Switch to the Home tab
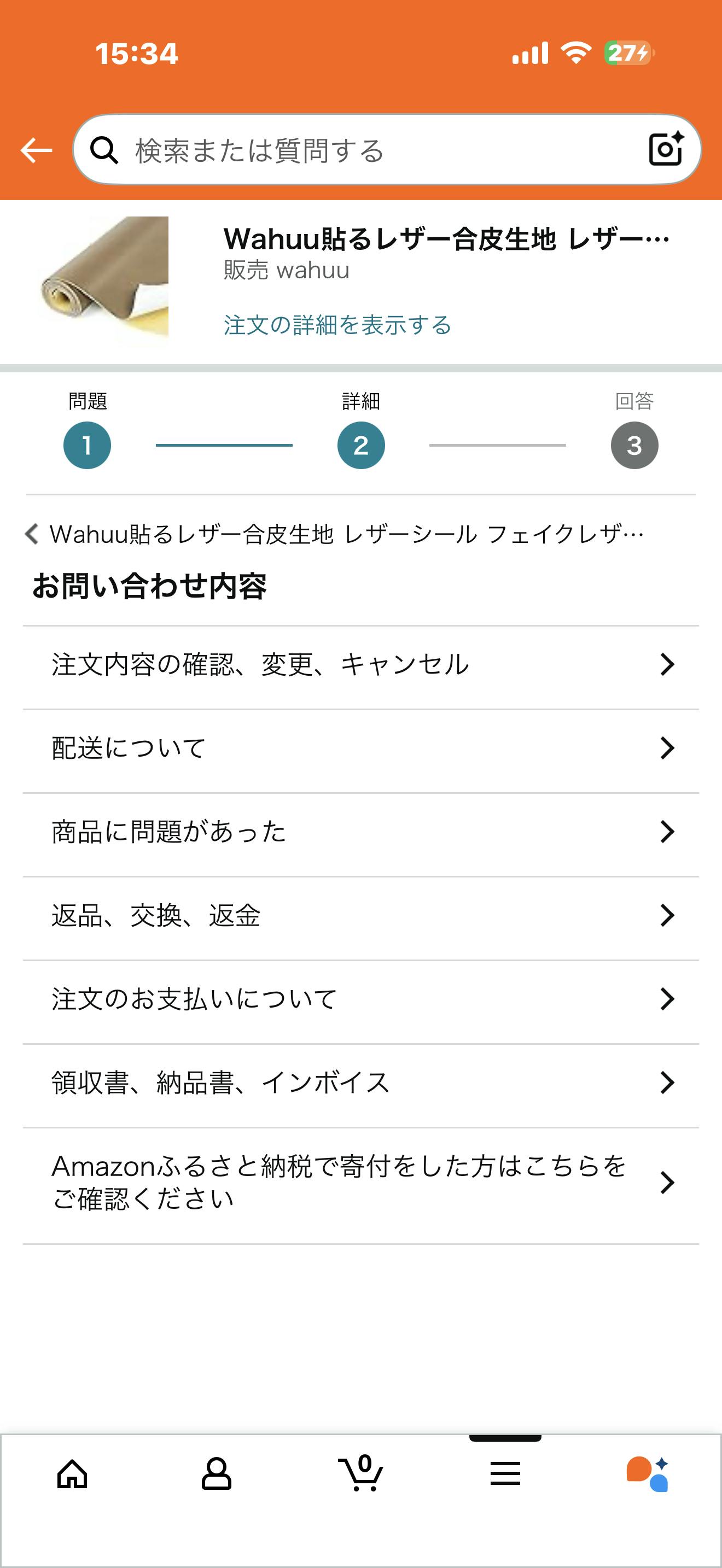The height and width of the screenshot is (1568, 722). (x=72, y=1475)
